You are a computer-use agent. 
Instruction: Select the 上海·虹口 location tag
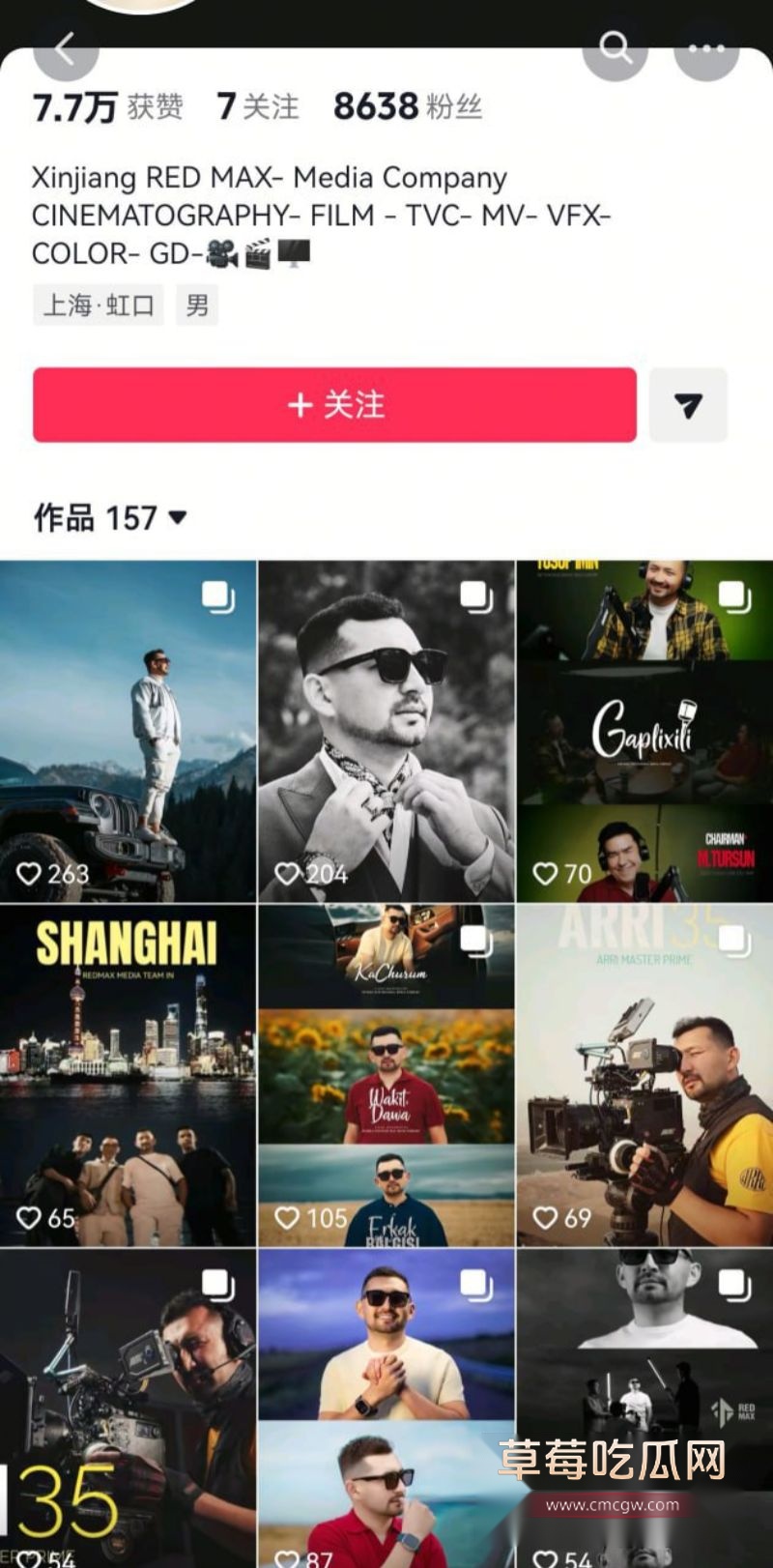97,305
